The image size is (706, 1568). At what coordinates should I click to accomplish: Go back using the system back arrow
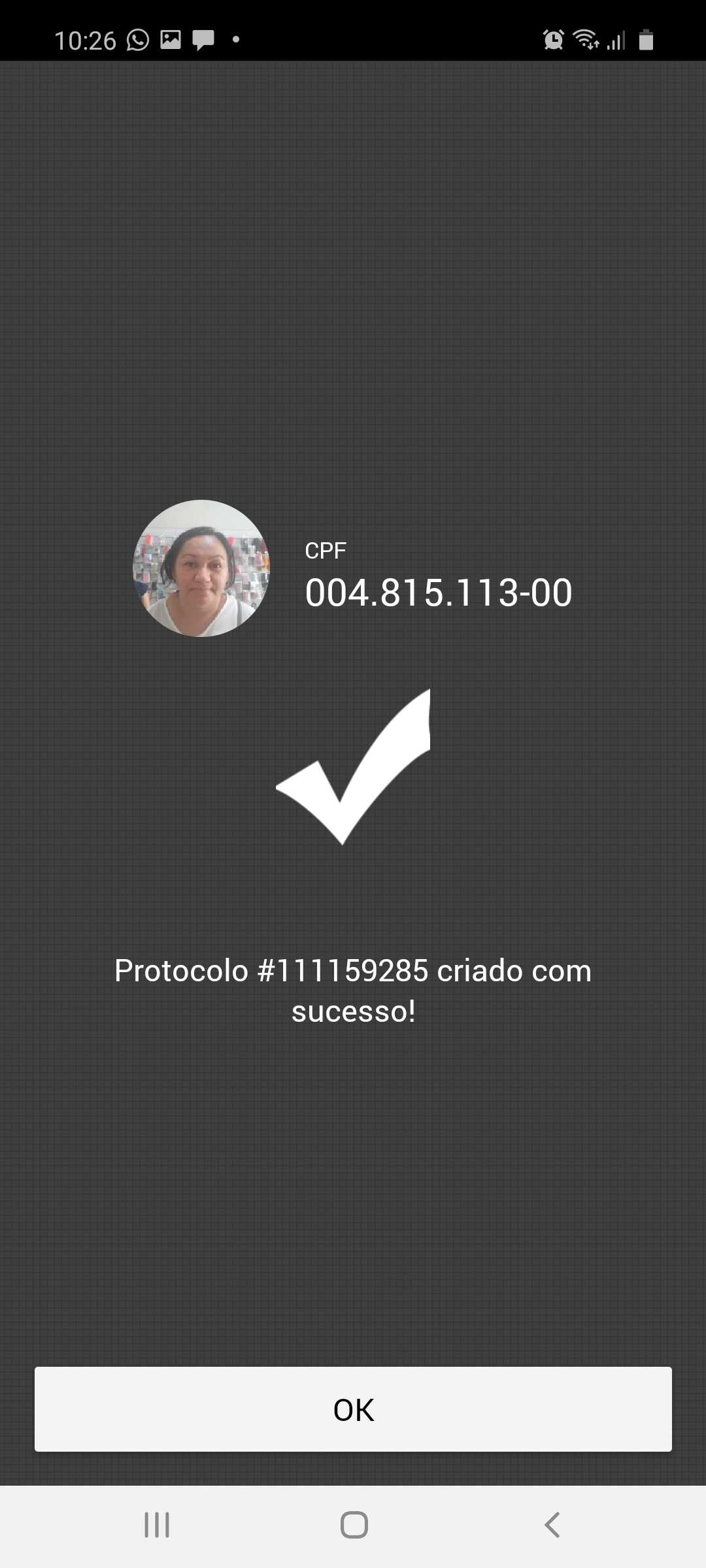pos(552,1525)
